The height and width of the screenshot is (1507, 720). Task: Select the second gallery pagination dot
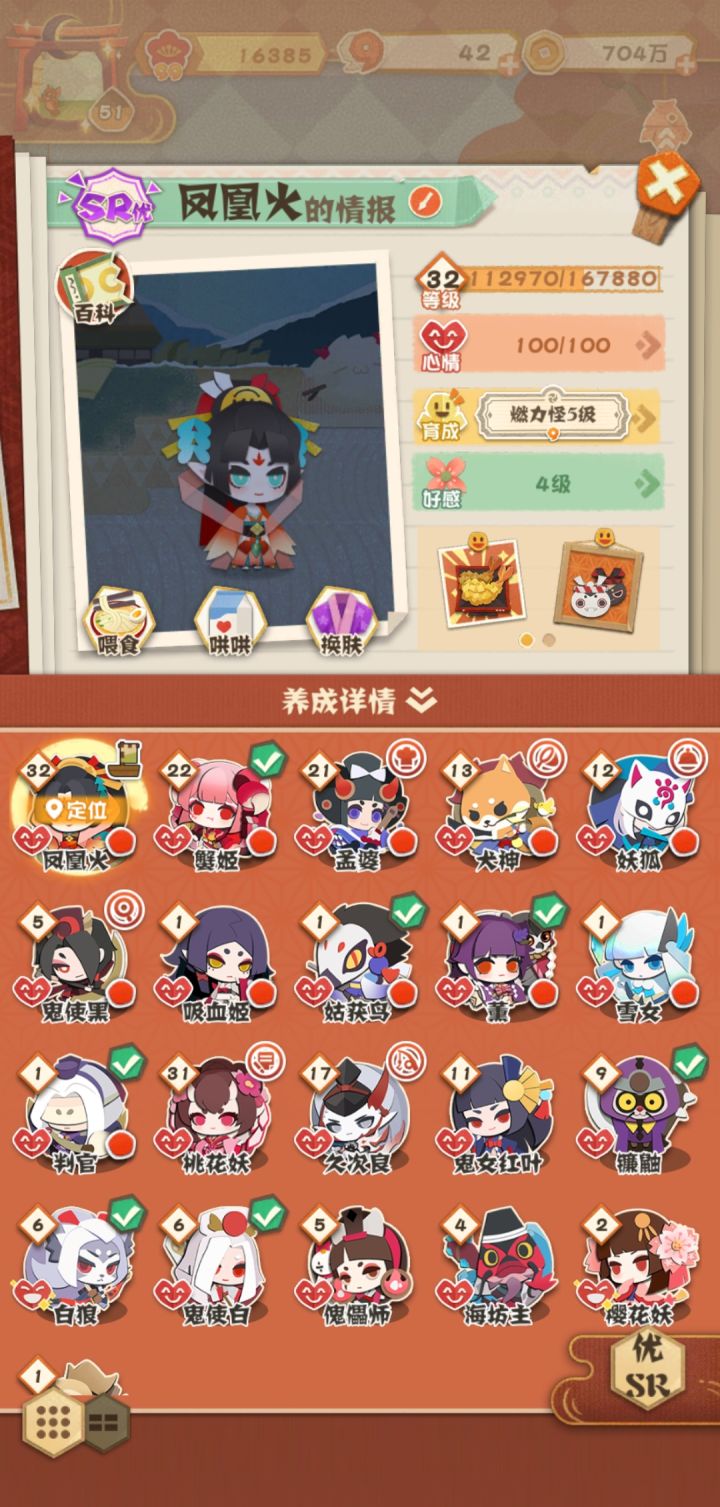tap(548, 638)
